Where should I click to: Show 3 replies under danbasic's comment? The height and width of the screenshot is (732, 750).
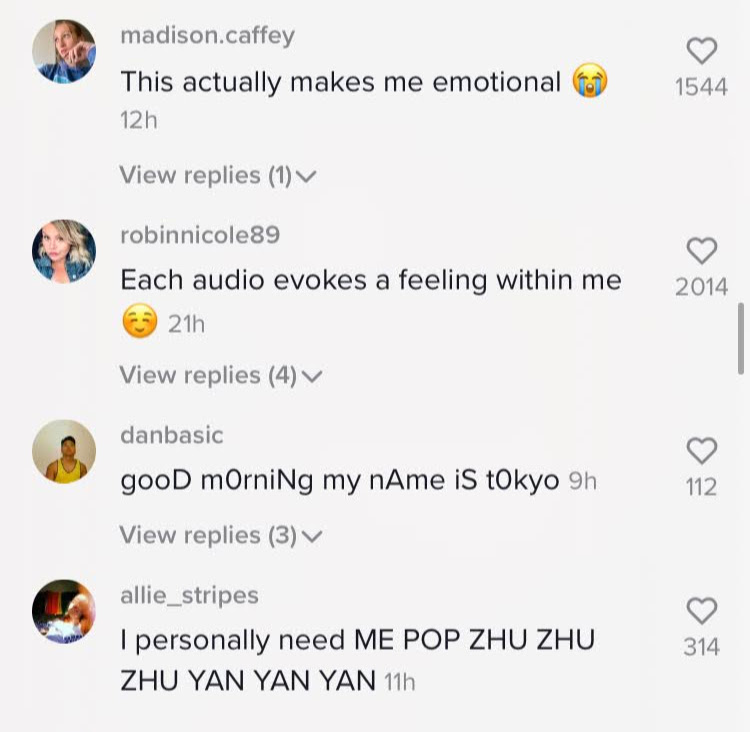point(221,535)
